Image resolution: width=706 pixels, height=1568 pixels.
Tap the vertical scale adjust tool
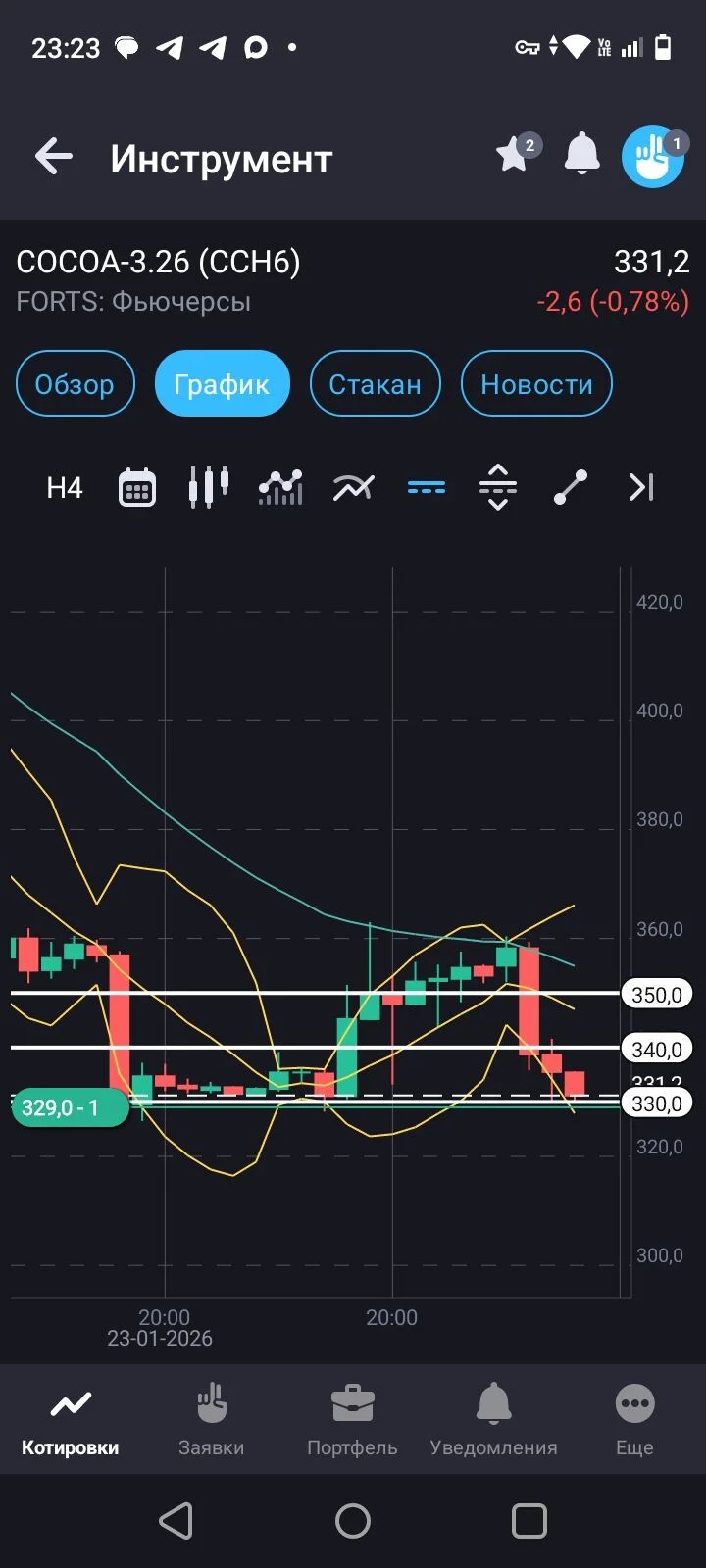coord(498,487)
